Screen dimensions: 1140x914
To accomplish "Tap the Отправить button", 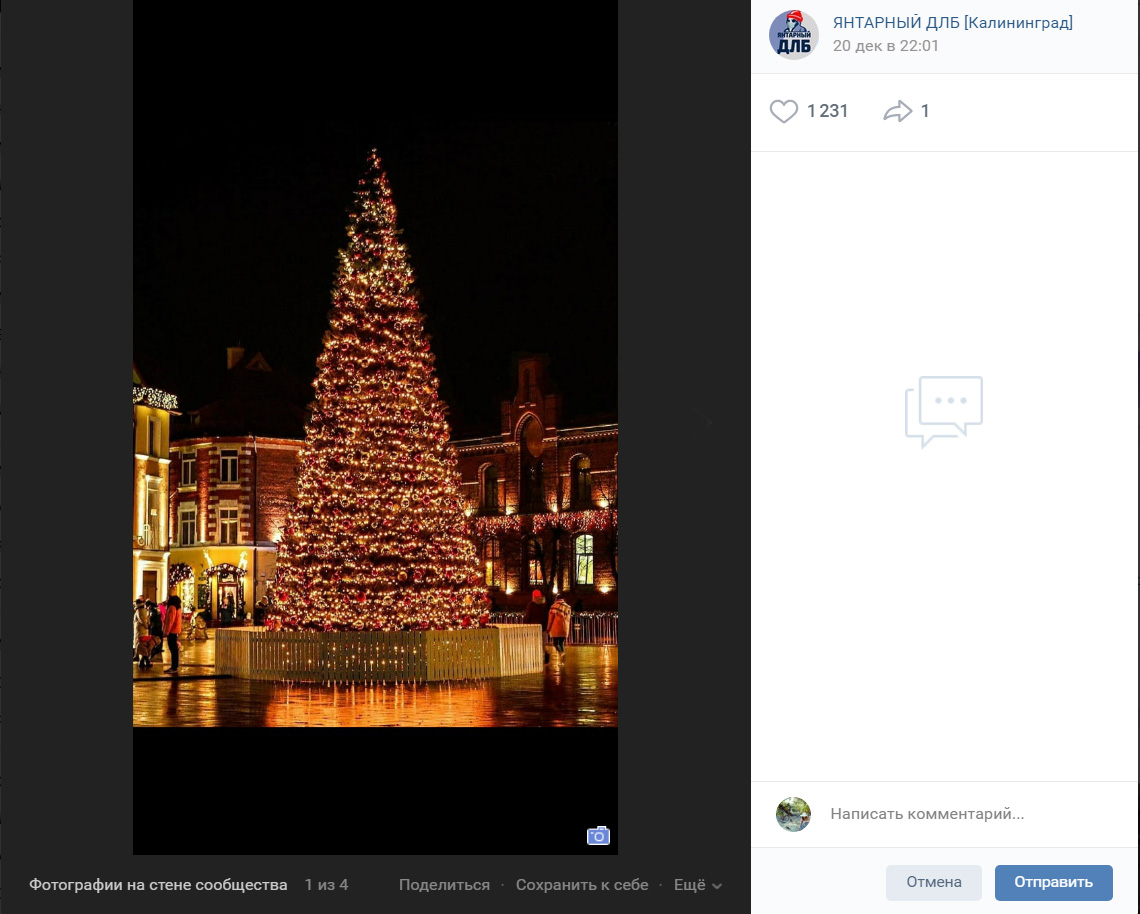I will pyautogui.click(x=1053, y=882).
